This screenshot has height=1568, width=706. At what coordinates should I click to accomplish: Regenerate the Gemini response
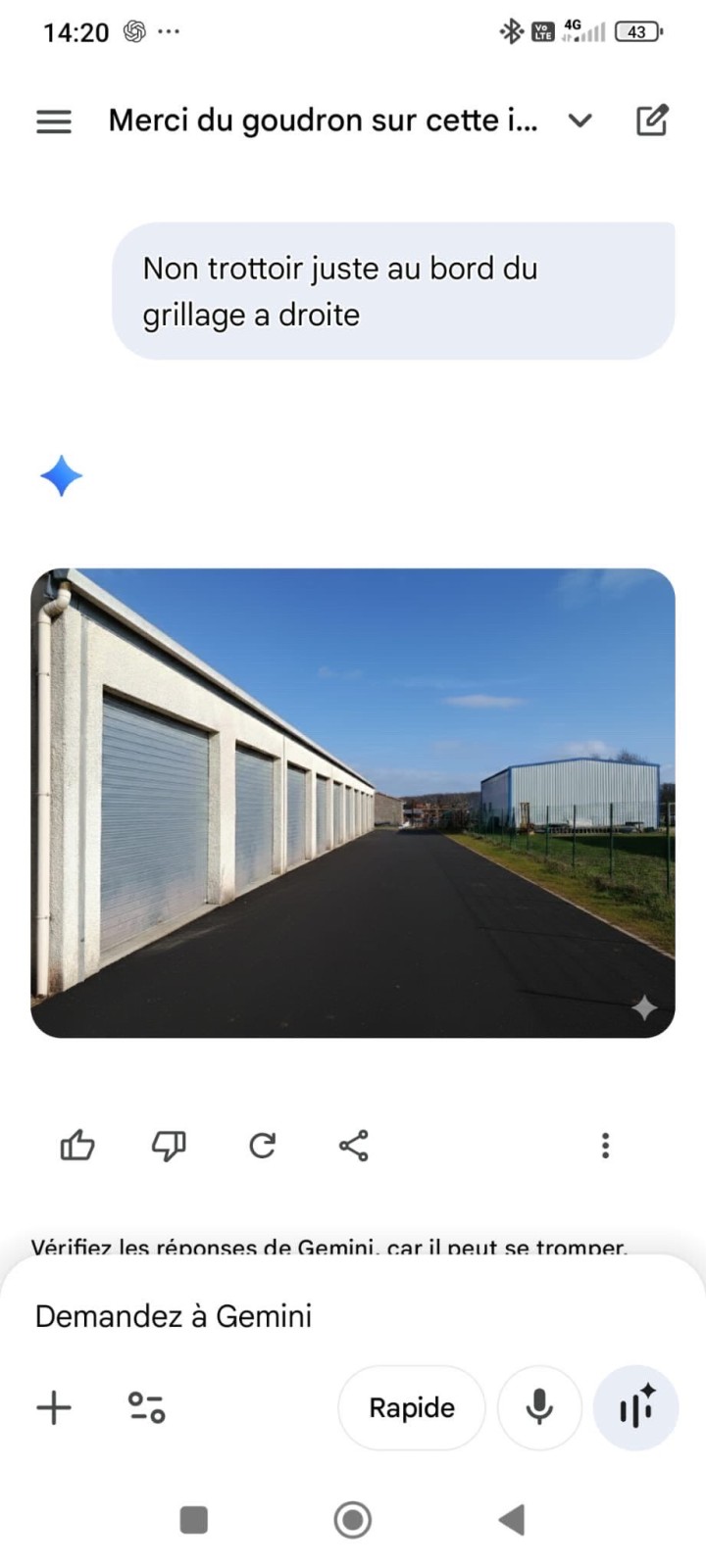click(x=262, y=1145)
